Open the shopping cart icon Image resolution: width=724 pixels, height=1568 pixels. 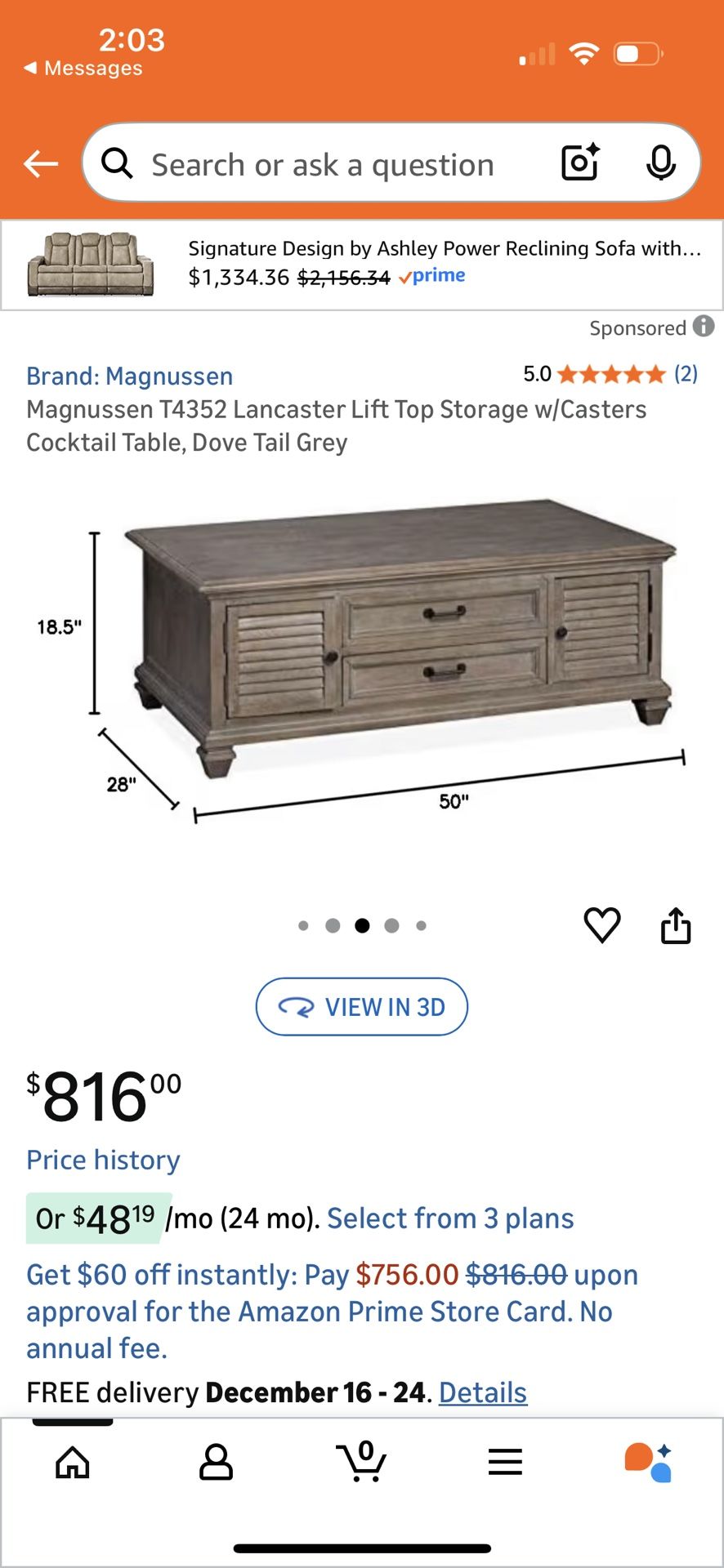pyautogui.click(x=362, y=1462)
